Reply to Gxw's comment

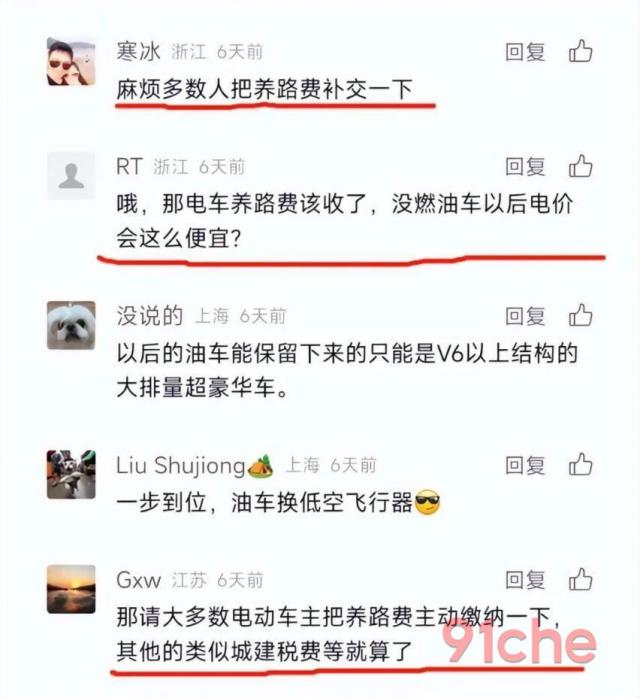(525, 580)
